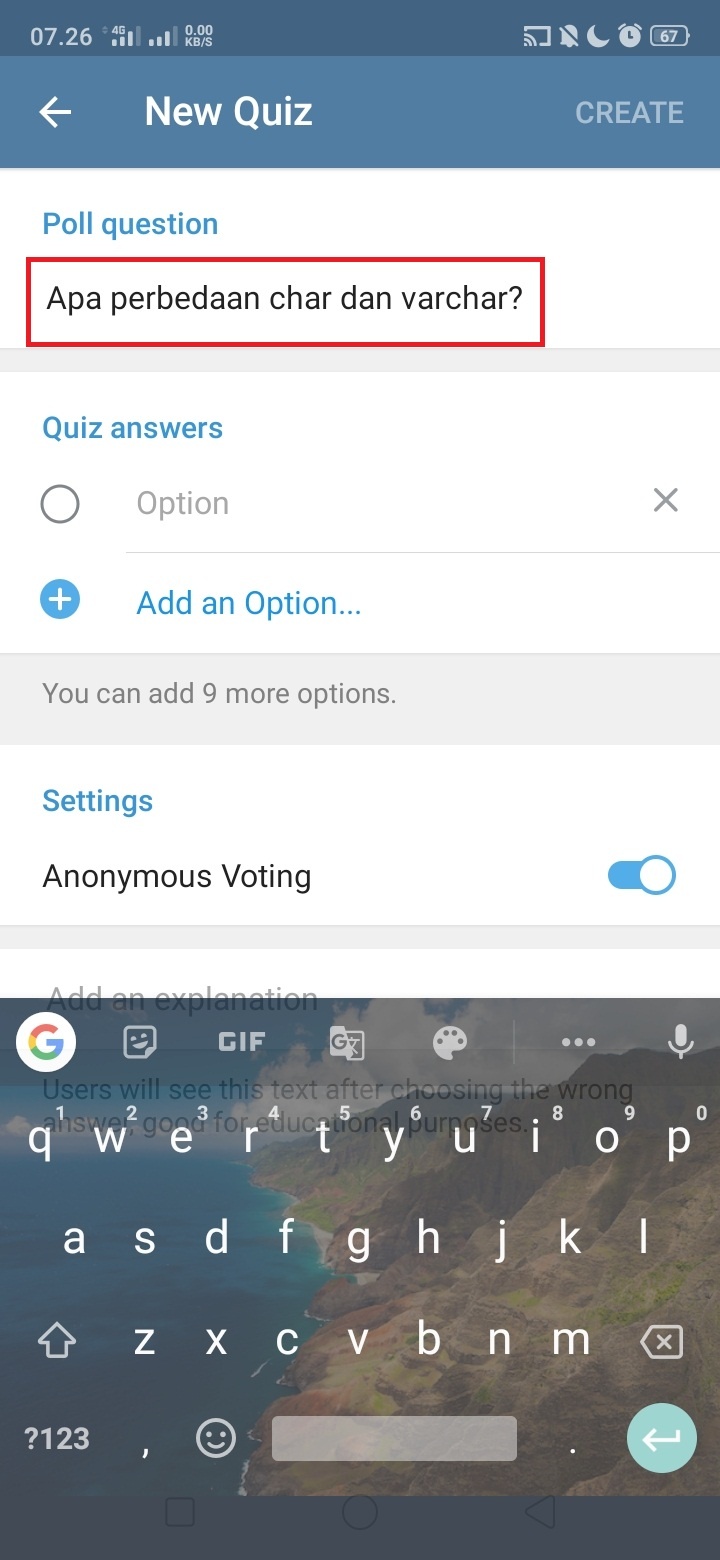Edit the poll question field
Viewport: 720px width, 1560px height.
pyautogui.click(x=285, y=299)
